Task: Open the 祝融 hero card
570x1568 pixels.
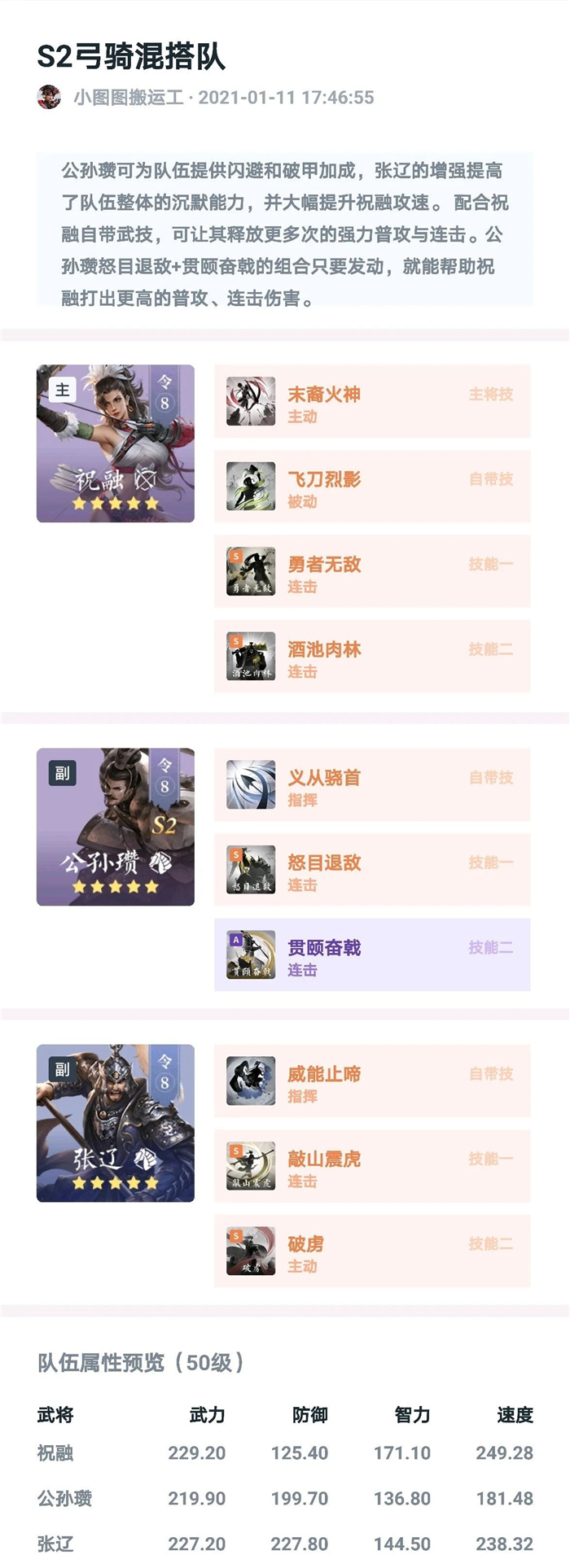Action: click(x=116, y=443)
